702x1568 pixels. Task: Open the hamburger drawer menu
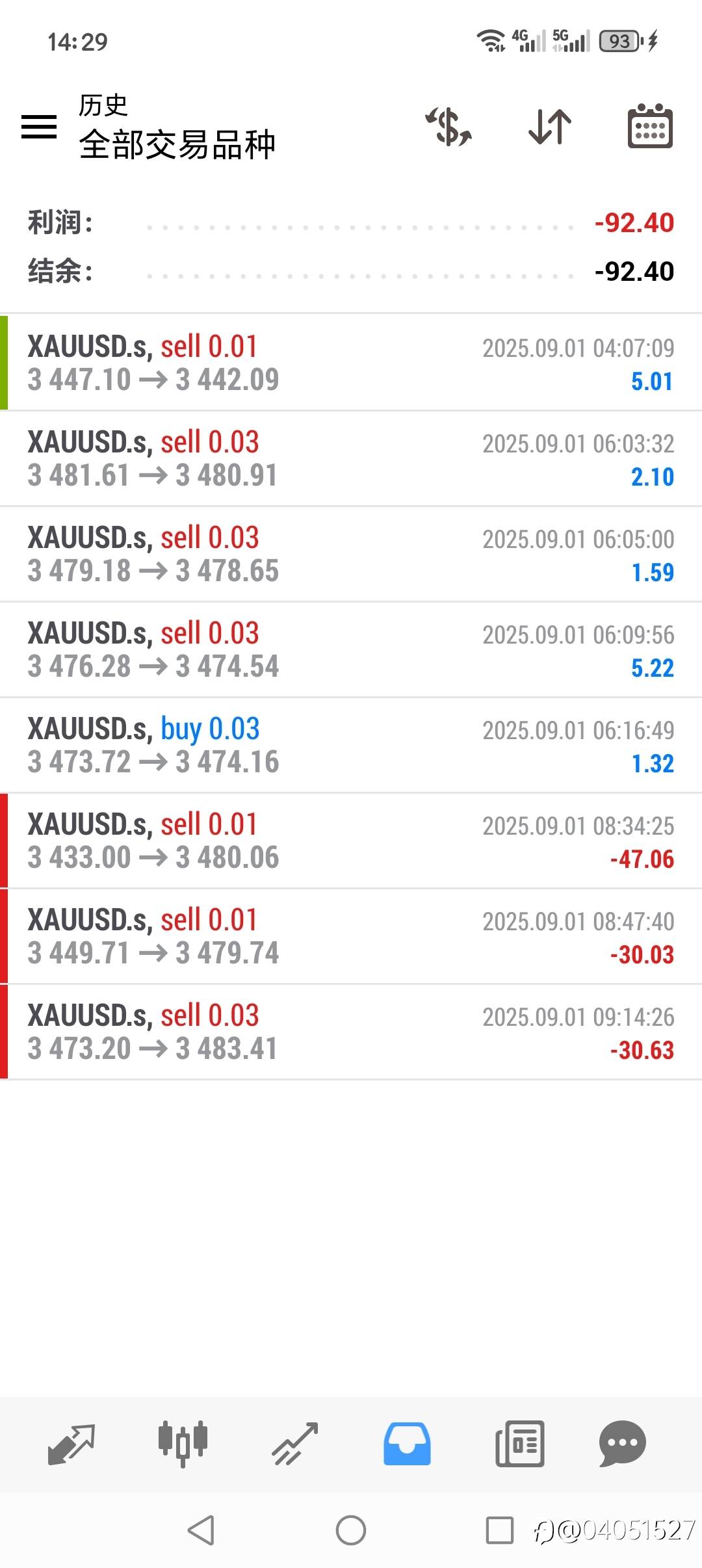point(39,126)
